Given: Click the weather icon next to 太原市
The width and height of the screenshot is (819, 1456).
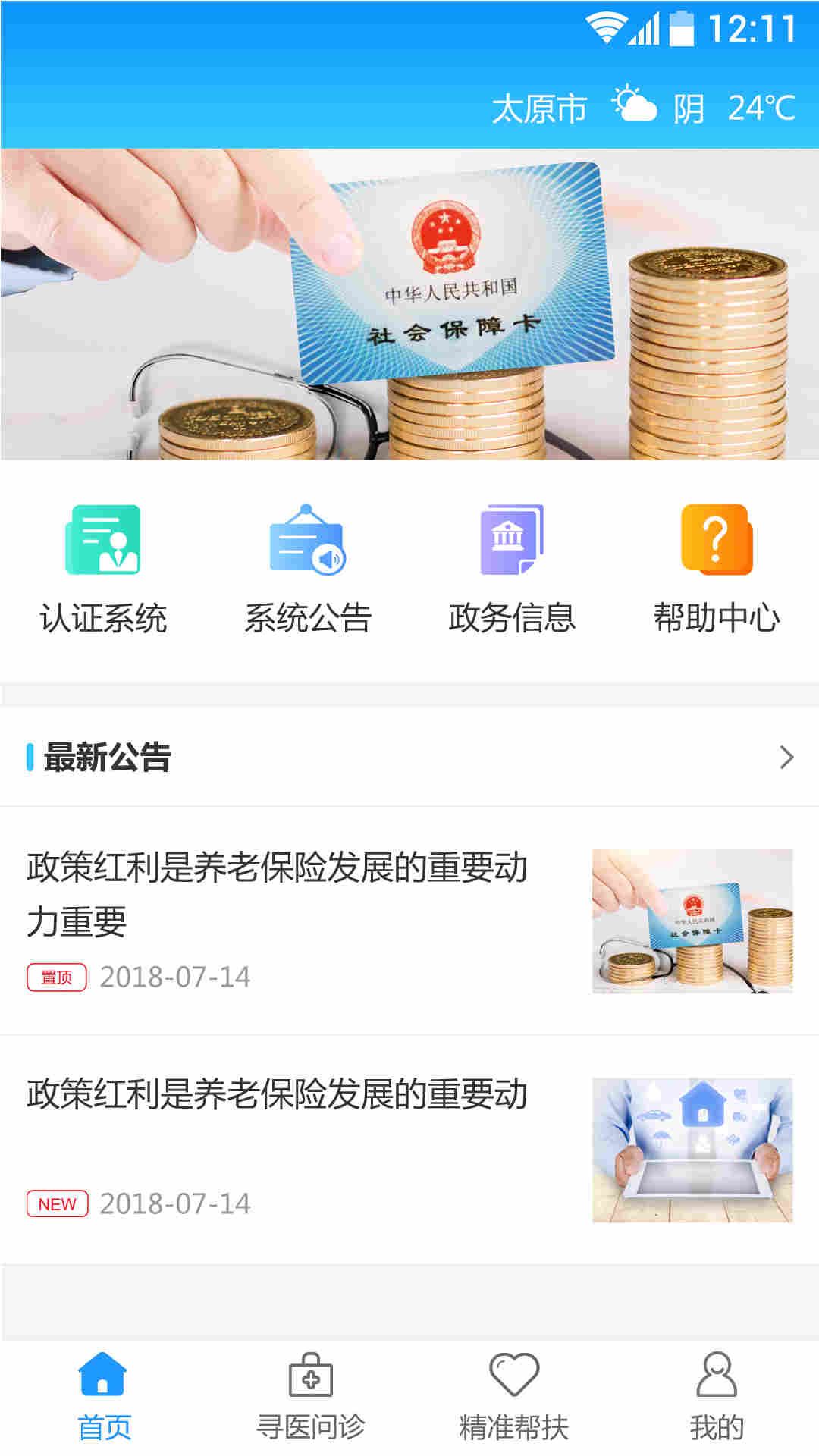Looking at the screenshot, I should (632, 106).
